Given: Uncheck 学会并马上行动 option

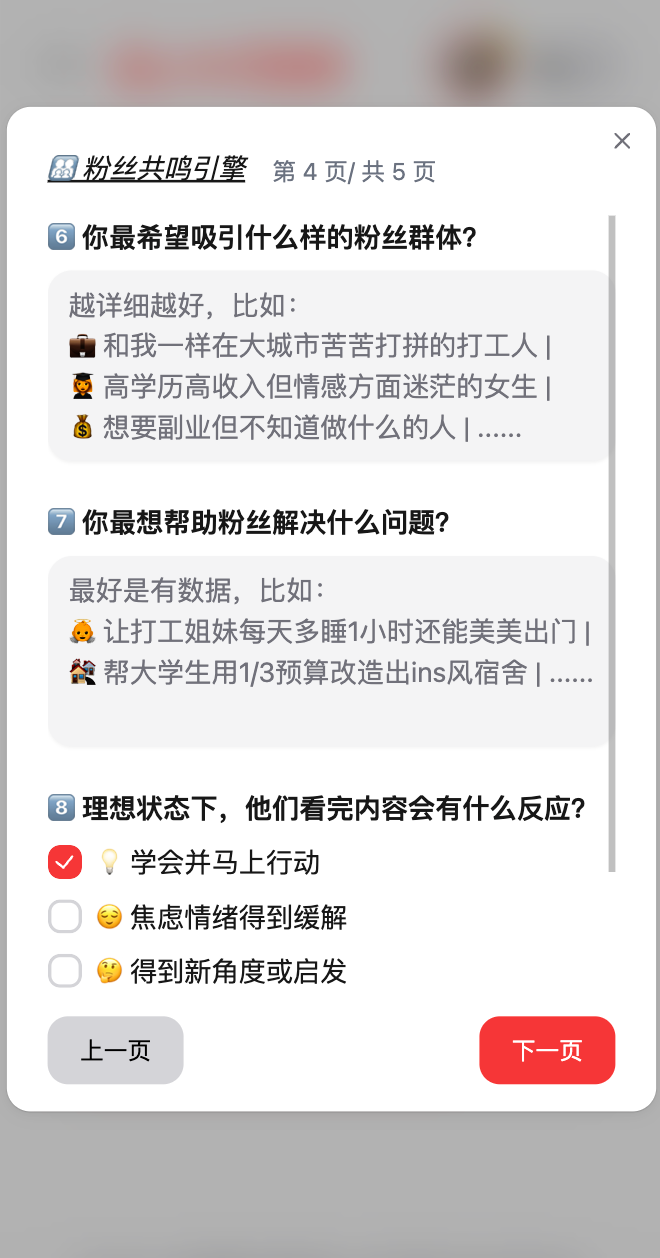Looking at the screenshot, I should click(65, 862).
